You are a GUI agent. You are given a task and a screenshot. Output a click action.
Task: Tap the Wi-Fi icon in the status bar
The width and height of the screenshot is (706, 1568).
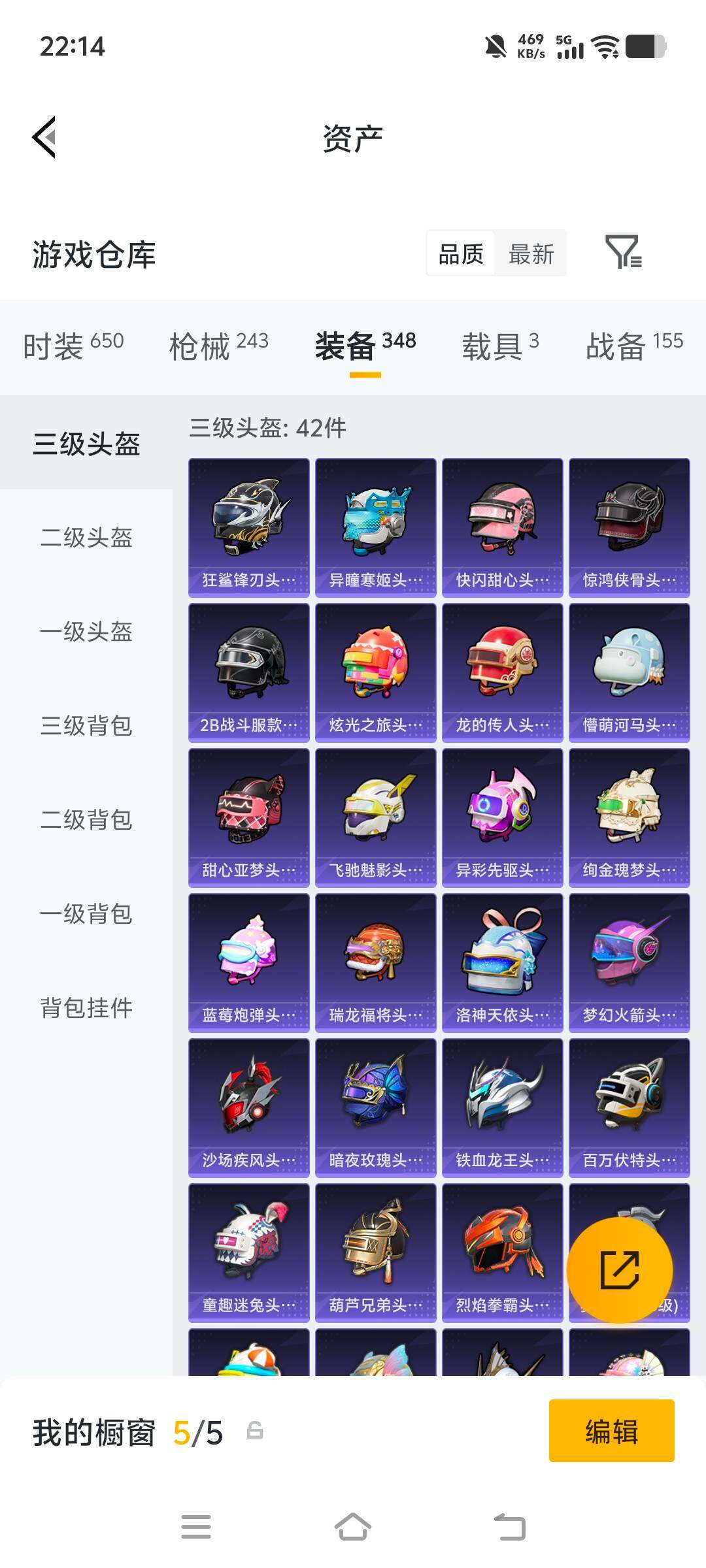coord(605,47)
